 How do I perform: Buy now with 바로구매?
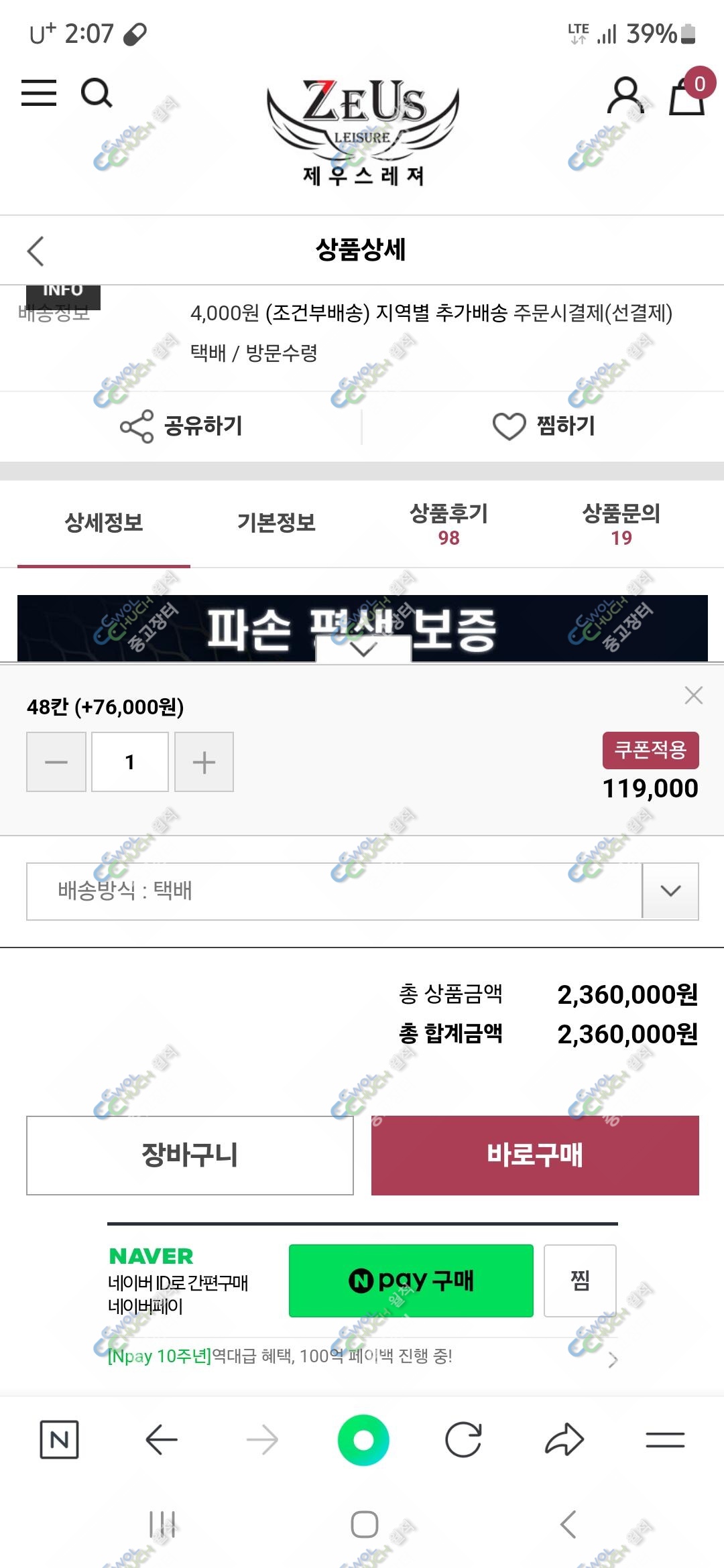(x=535, y=1155)
